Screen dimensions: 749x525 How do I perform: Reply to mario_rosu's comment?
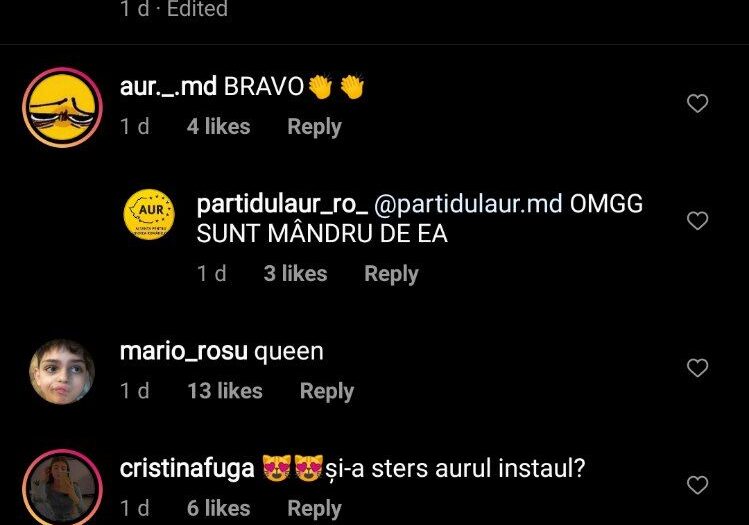[326, 391]
